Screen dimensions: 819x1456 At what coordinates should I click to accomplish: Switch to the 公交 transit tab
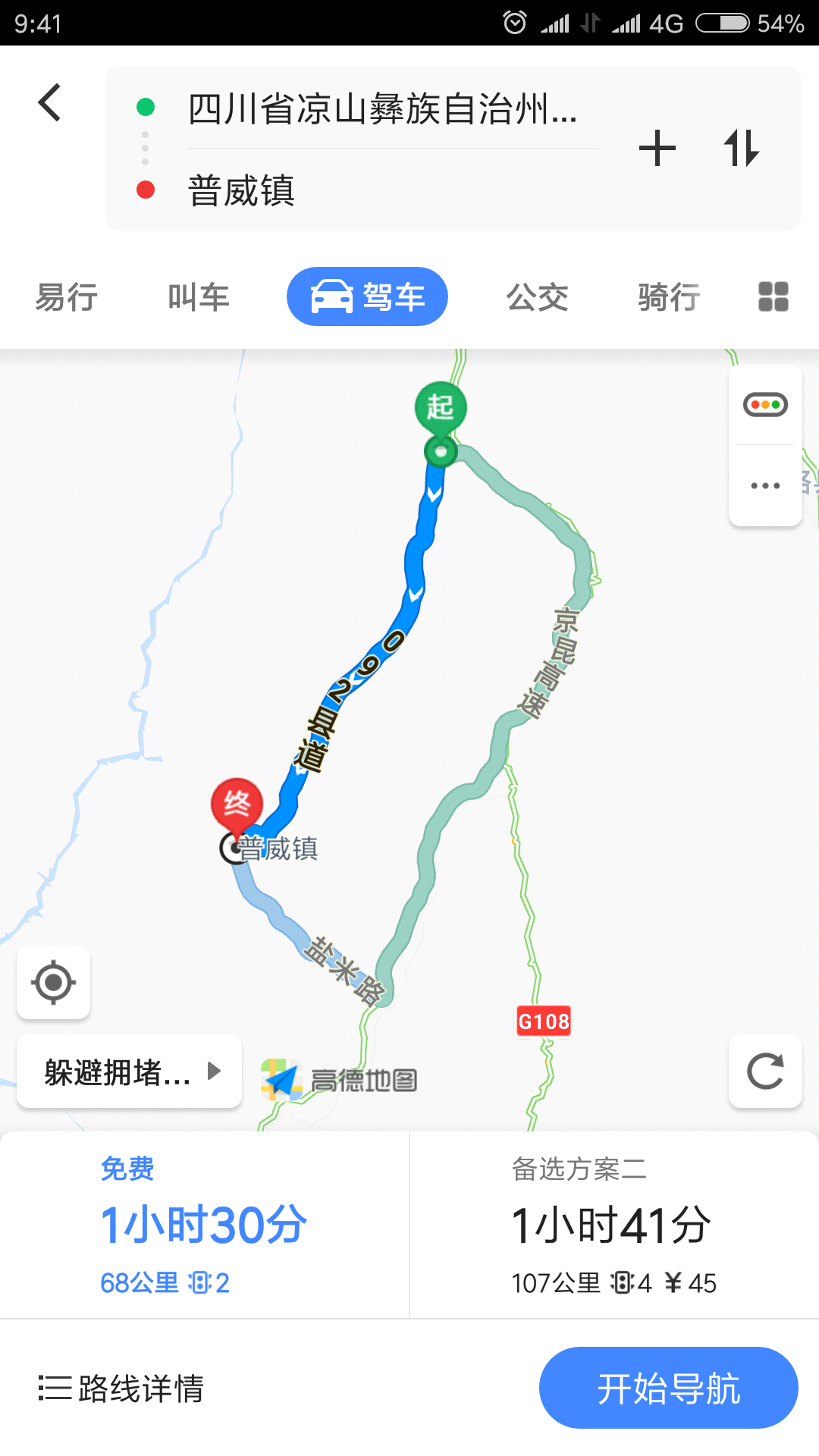pyautogui.click(x=537, y=297)
